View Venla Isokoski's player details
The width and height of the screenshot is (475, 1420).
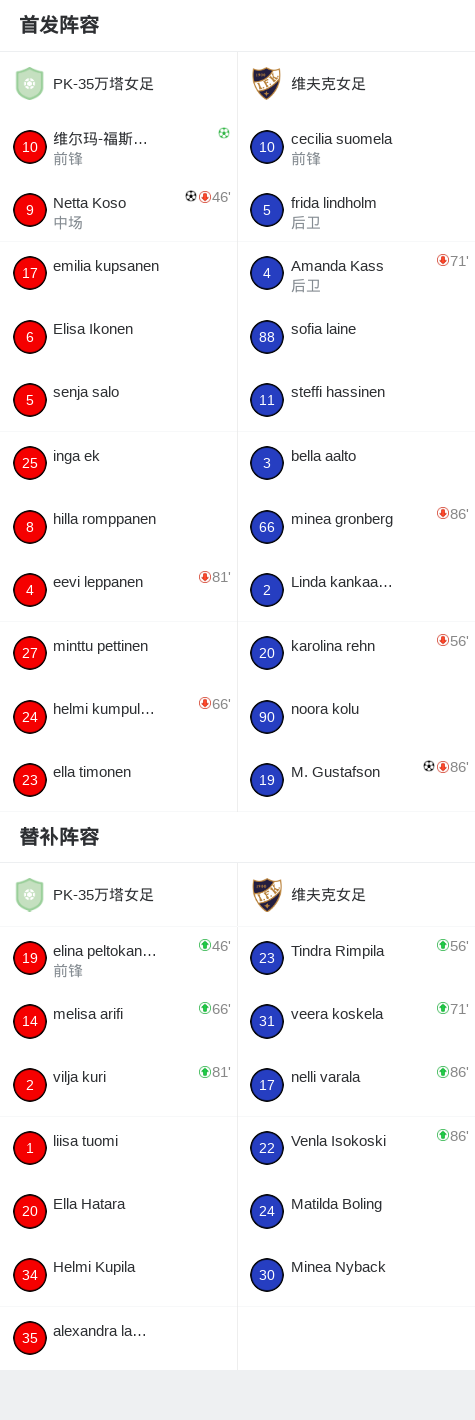click(356, 1148)
